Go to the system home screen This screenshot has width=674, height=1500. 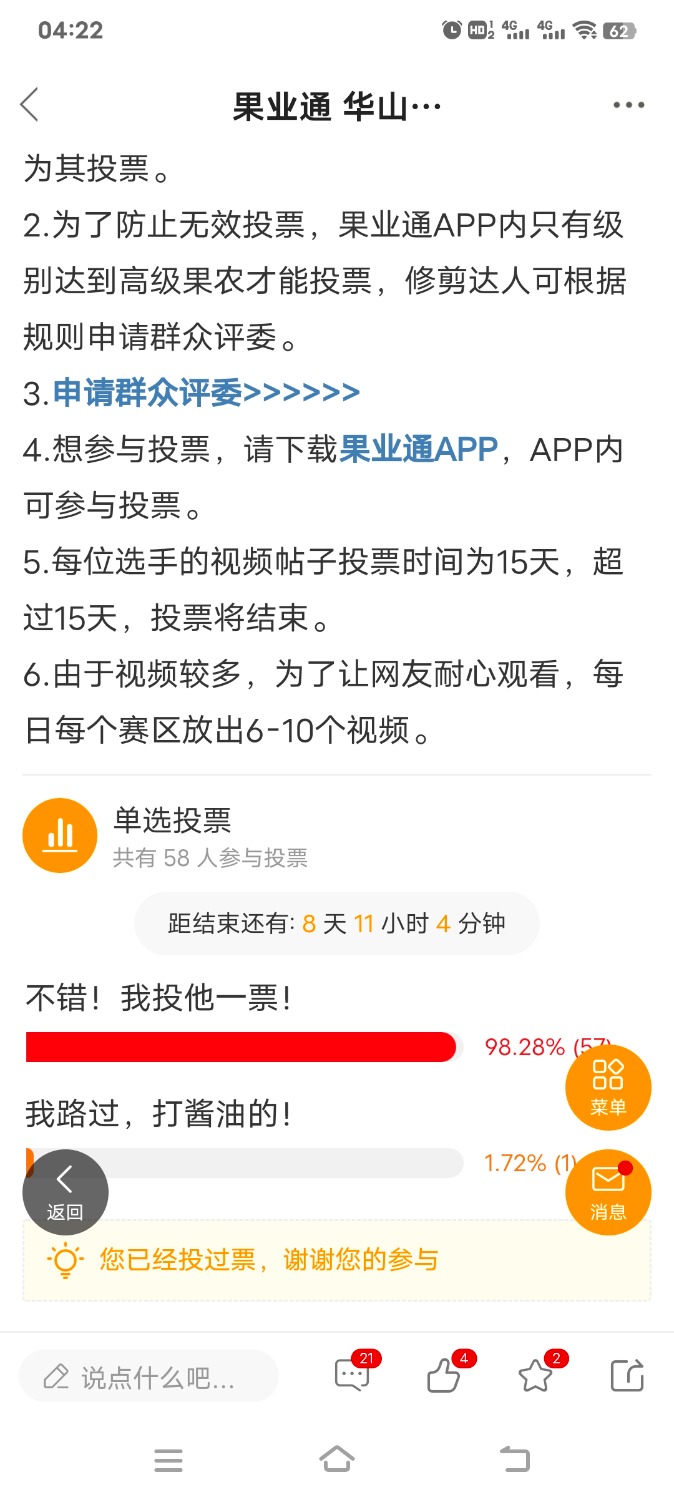337,1460
